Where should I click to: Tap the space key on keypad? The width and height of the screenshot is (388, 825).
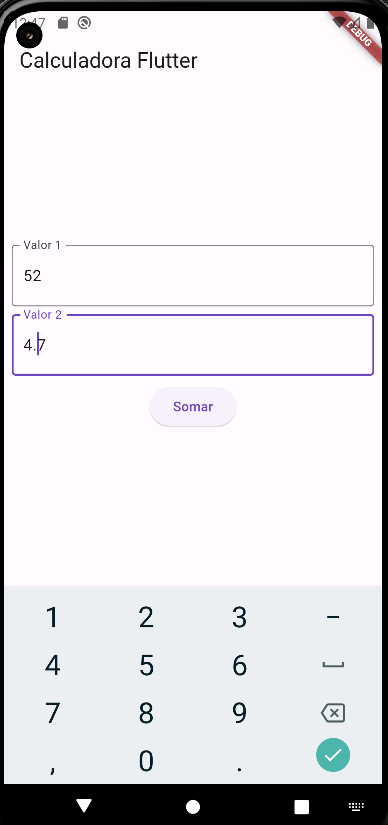(333, 666)
